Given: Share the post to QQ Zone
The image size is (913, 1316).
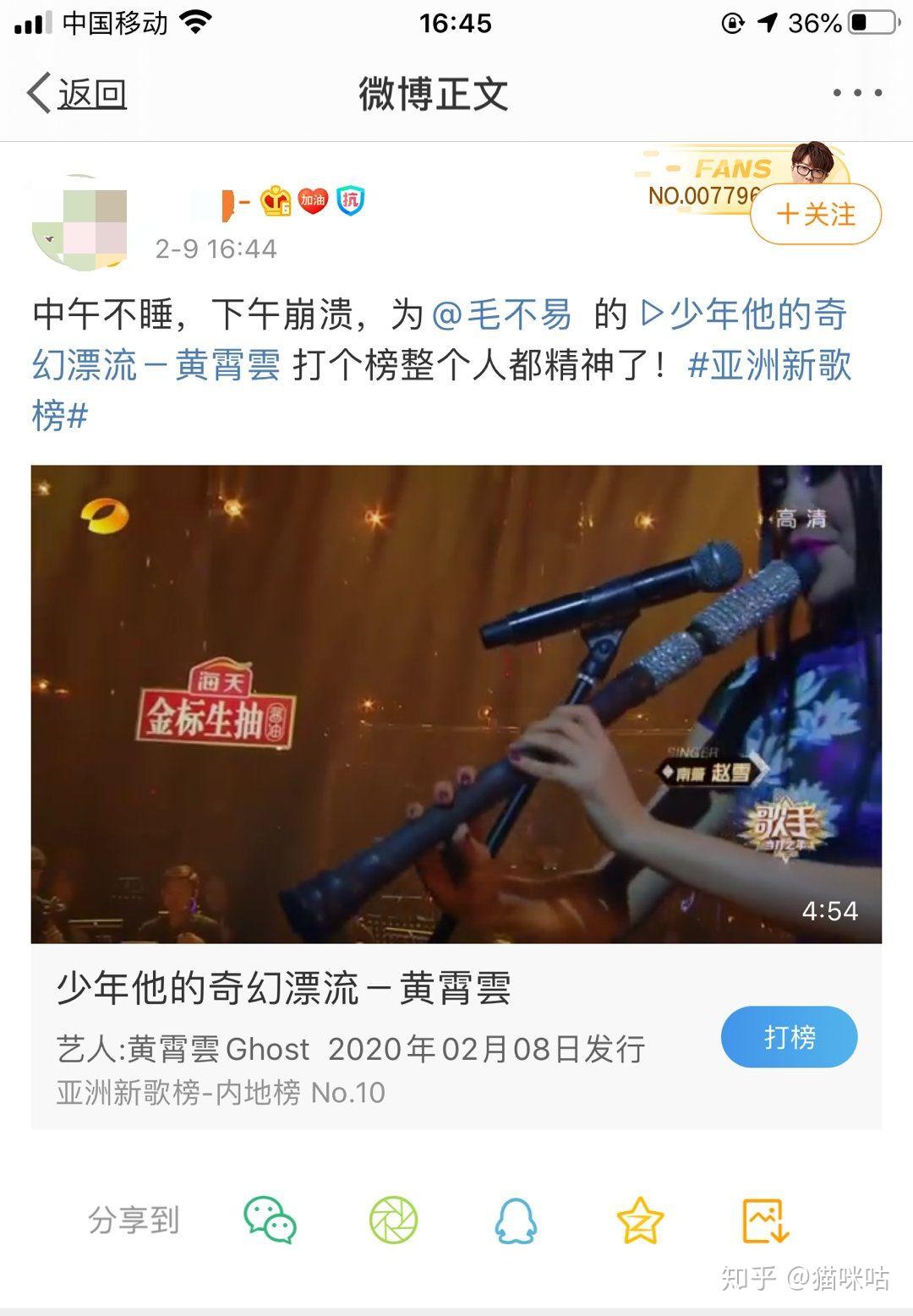Looking at the screenshot, I should tap(640, 1220).
